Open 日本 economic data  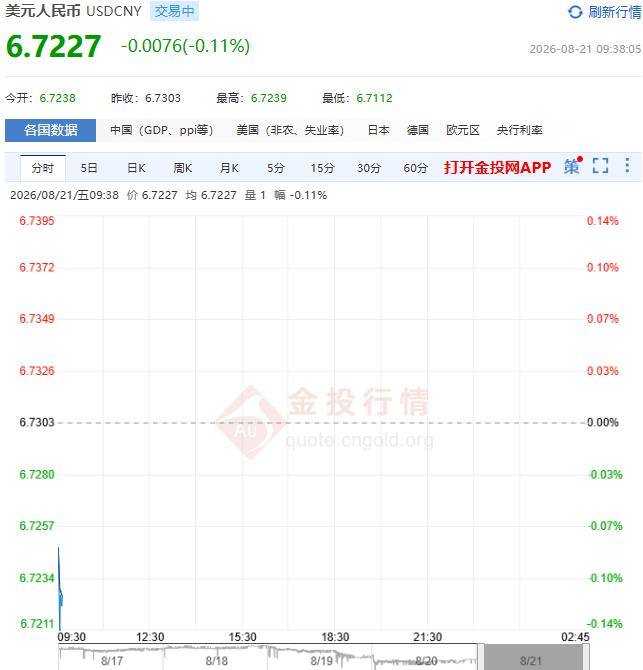[379, 130]
